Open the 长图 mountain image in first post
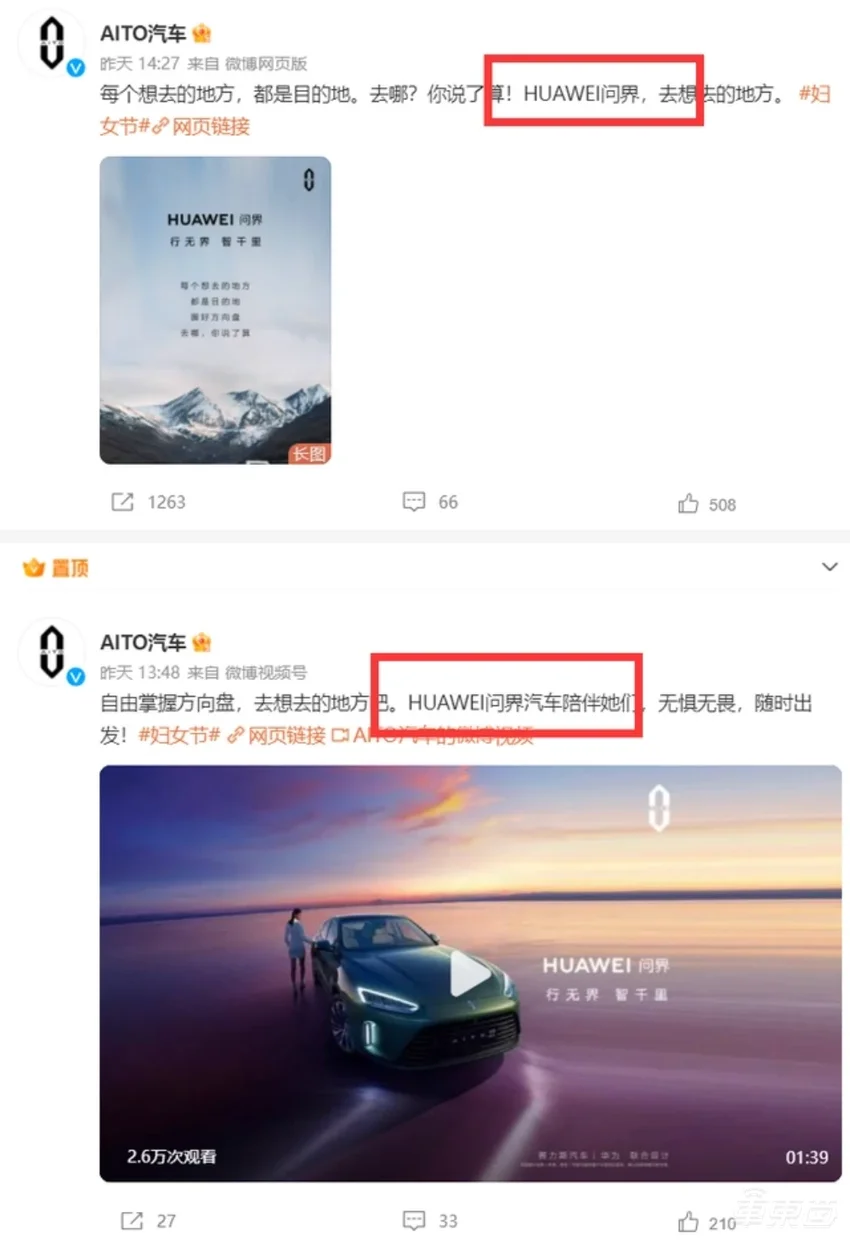Viewport: 850px width, 1240px height. tap(215, 310)
